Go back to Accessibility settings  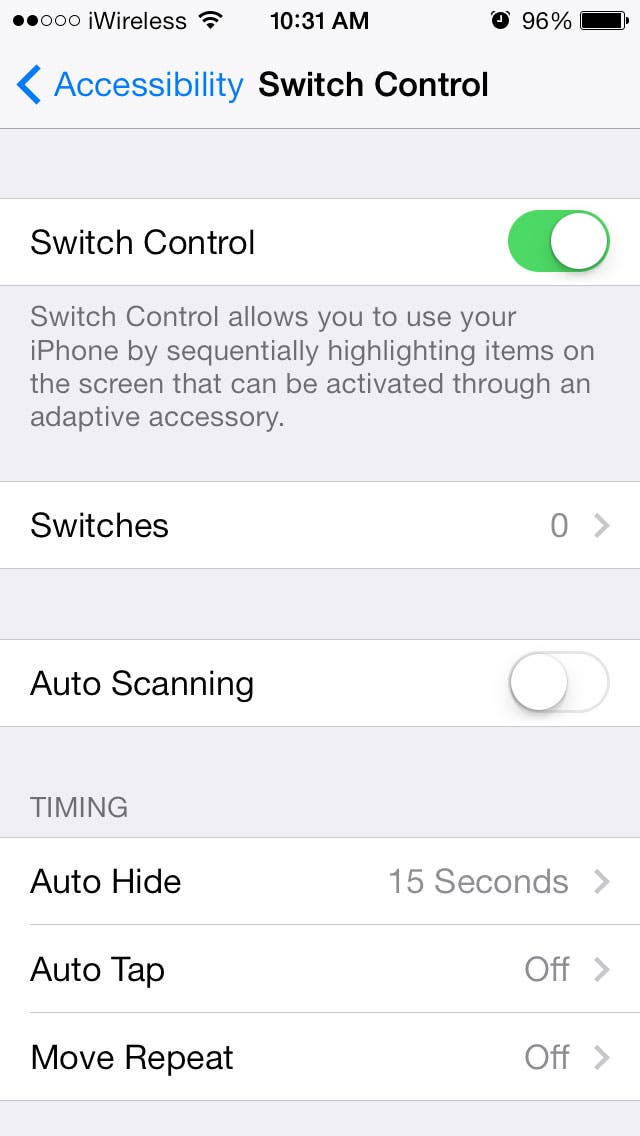[x=130, y=85]
